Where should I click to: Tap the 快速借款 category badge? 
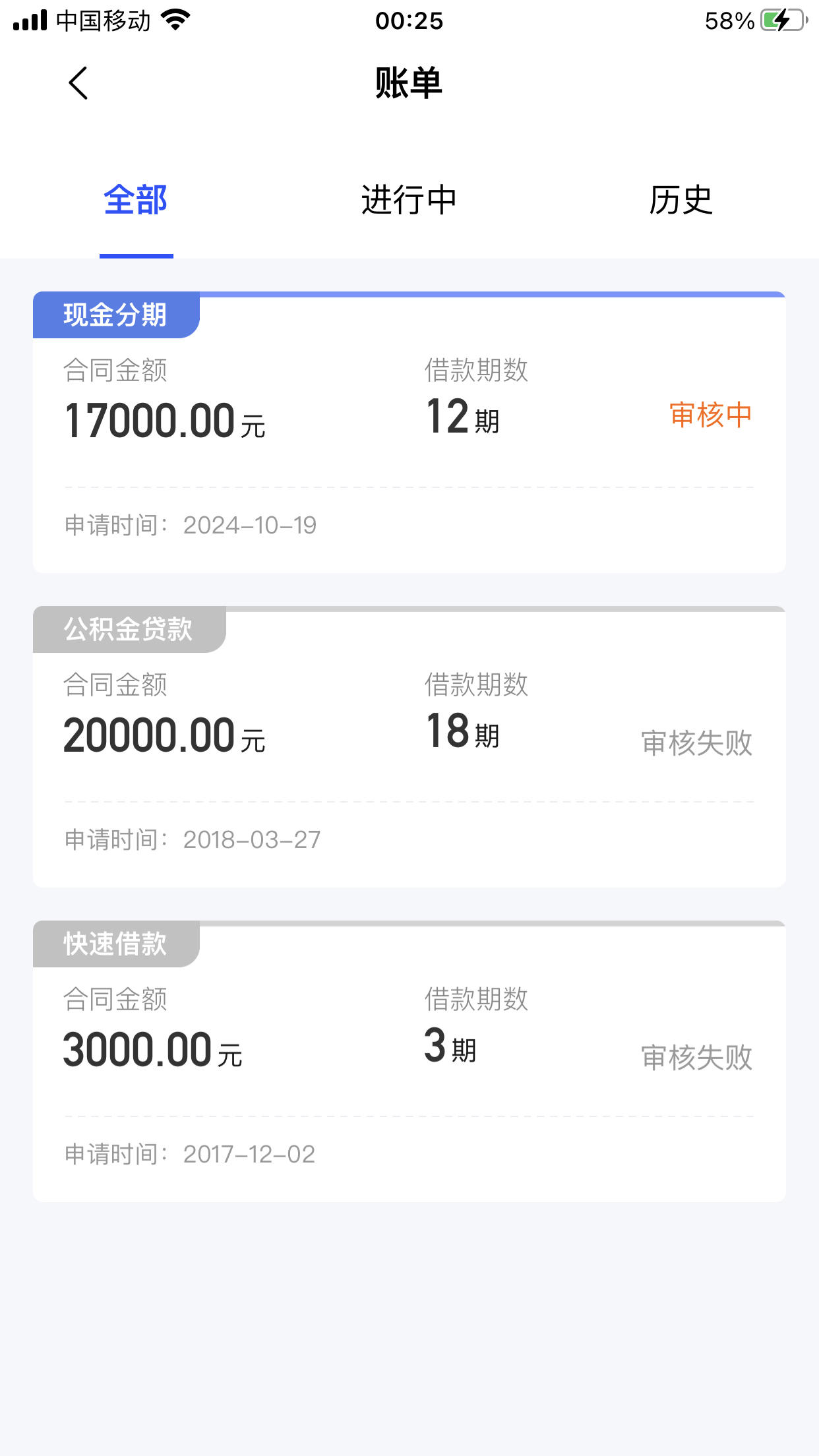click(116, 946)
